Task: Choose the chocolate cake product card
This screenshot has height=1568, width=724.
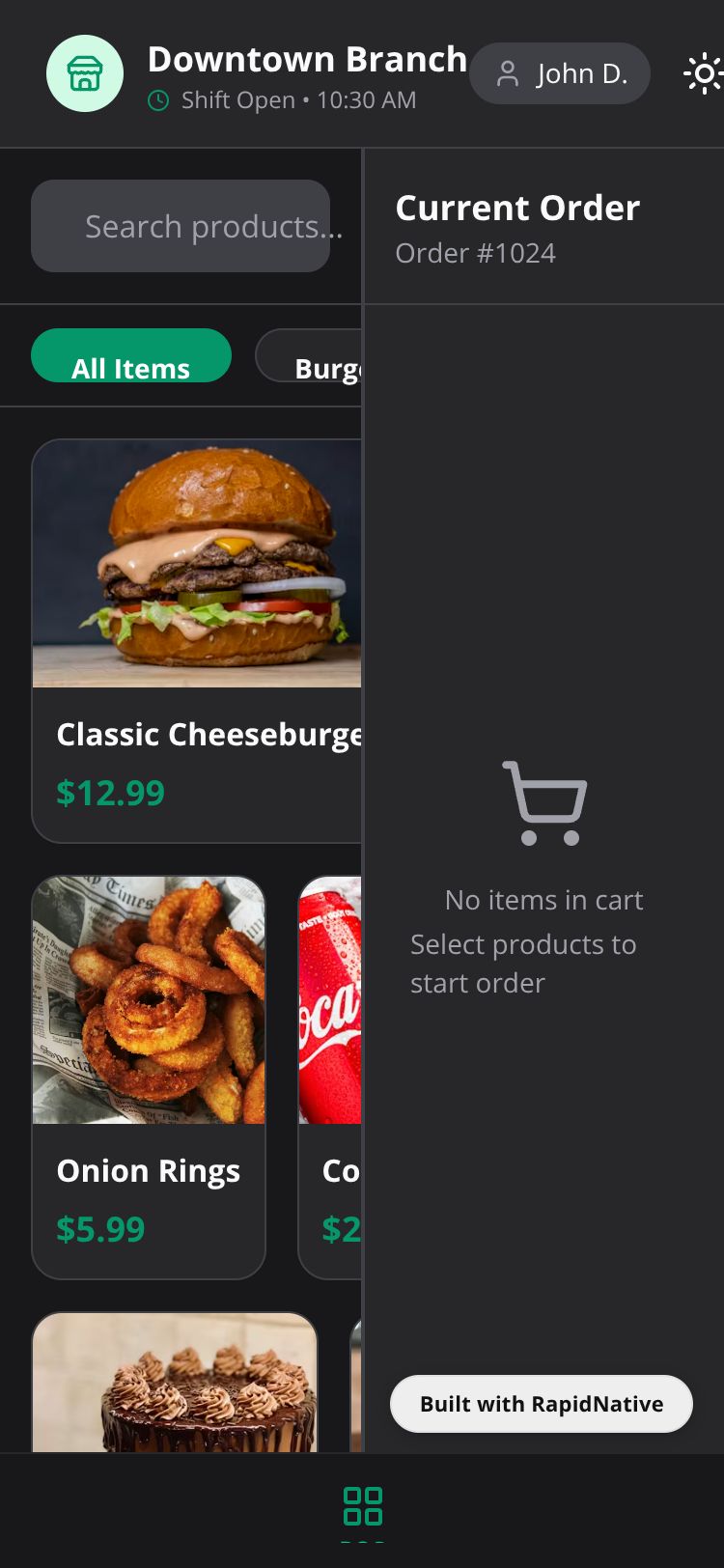Action: coord(176,1383)
